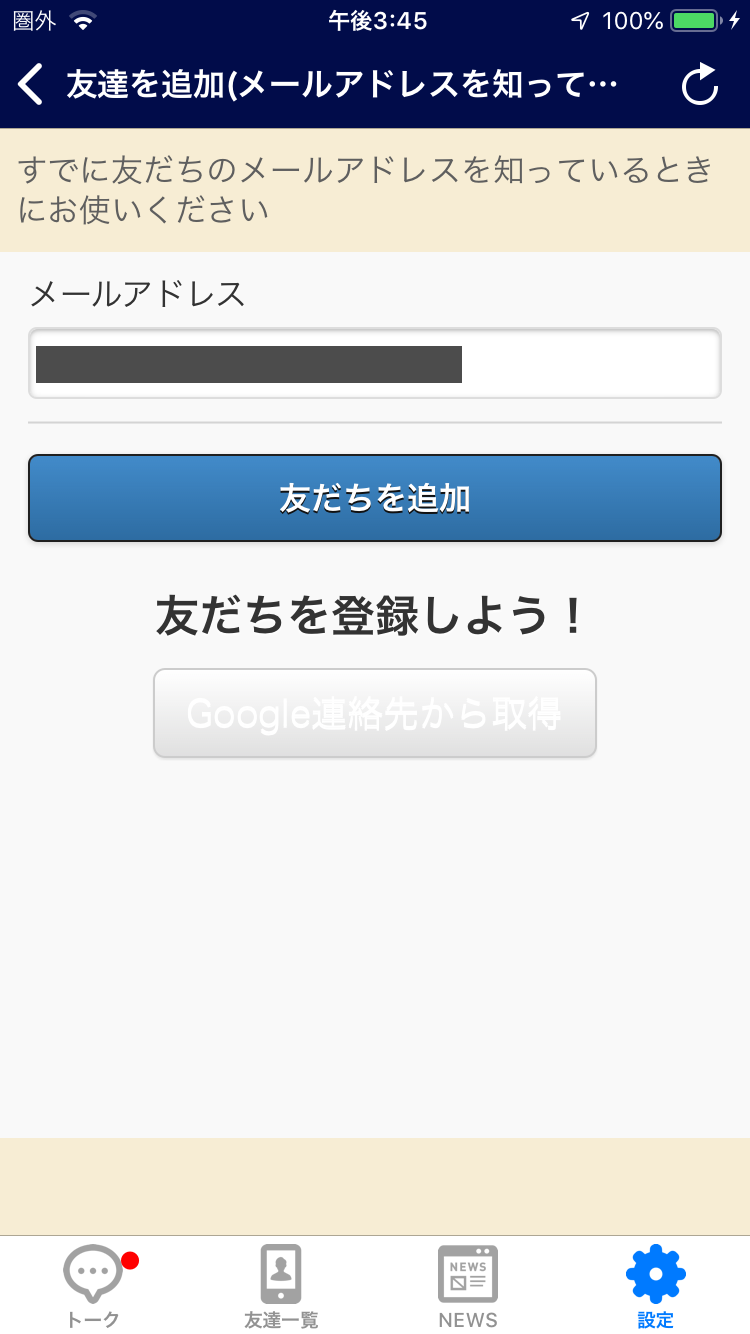Tap the 友だちを追加 button
The width and height of the screenshot is (750, 1334).
pyautogui.click(x=375, y=498)
